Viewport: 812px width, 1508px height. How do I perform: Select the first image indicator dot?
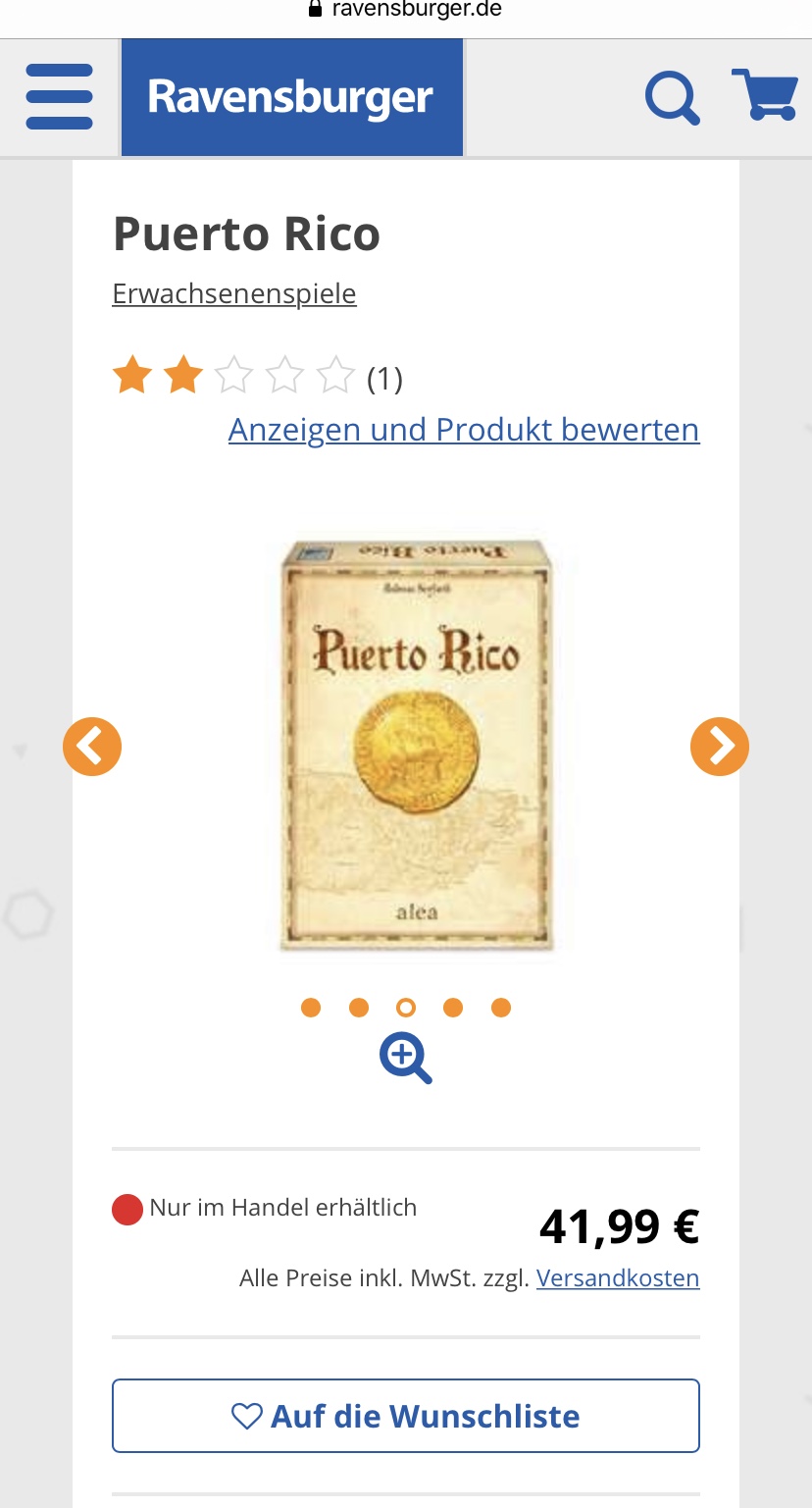[x=311, y=1008]
